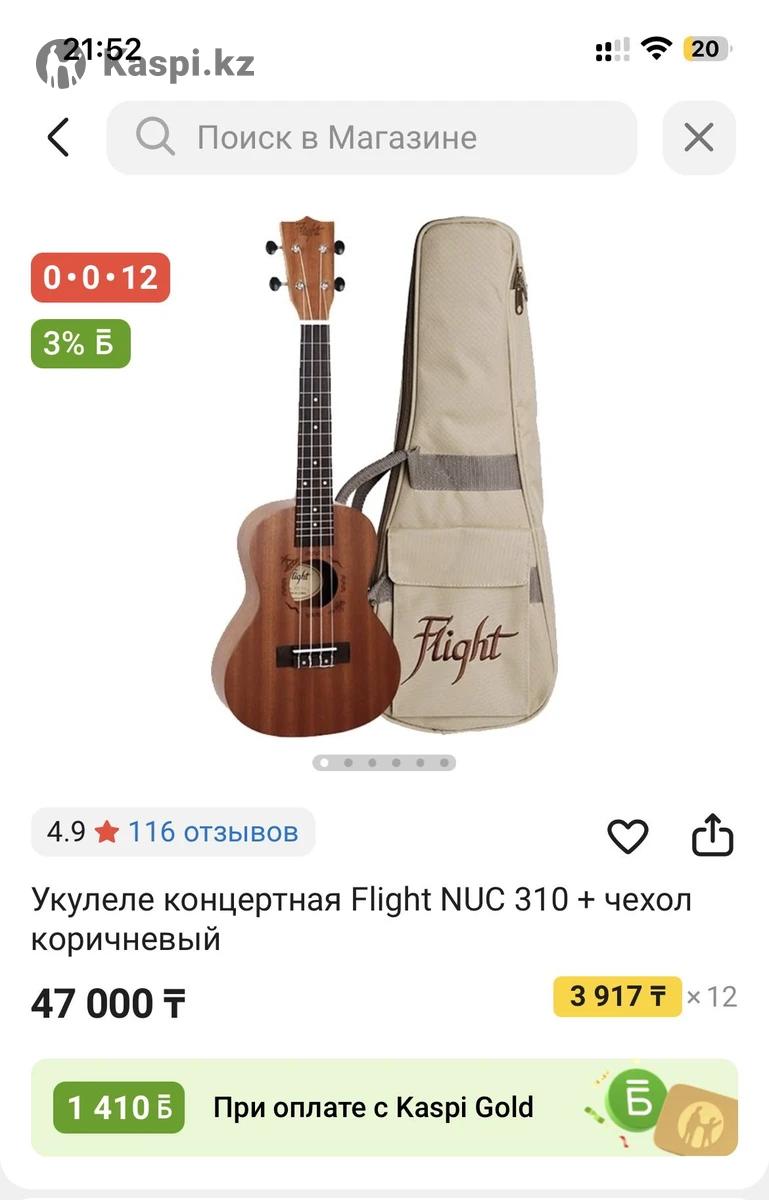Screen dimensions: 769x1200
Task: Open the 116 отзывов reviews link
Action: click(212, 832)
